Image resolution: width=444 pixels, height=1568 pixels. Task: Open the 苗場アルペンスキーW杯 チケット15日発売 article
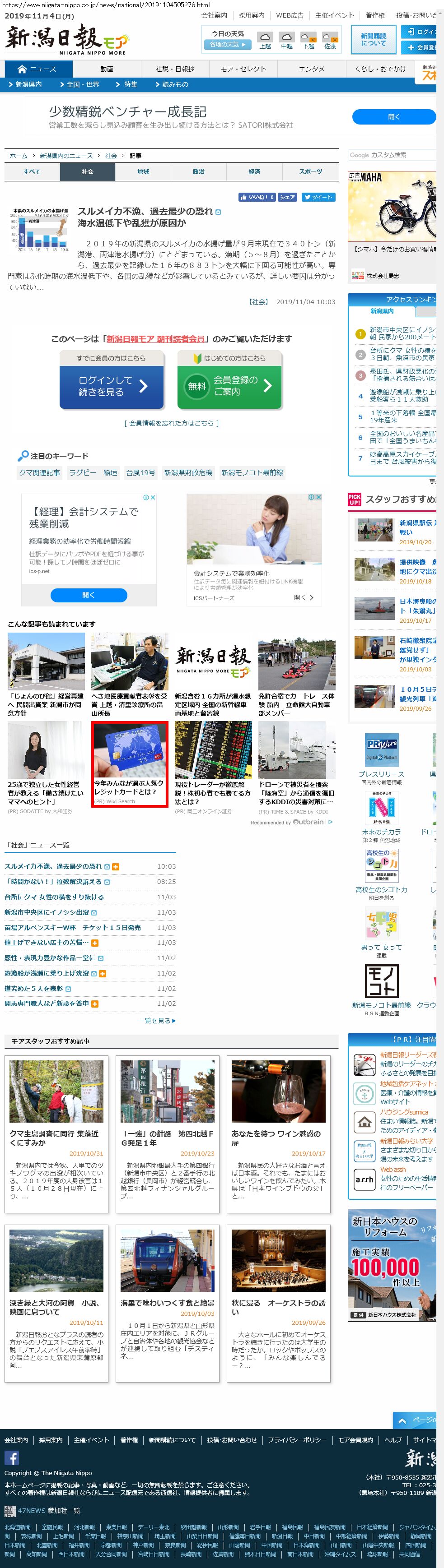point(72,927)
